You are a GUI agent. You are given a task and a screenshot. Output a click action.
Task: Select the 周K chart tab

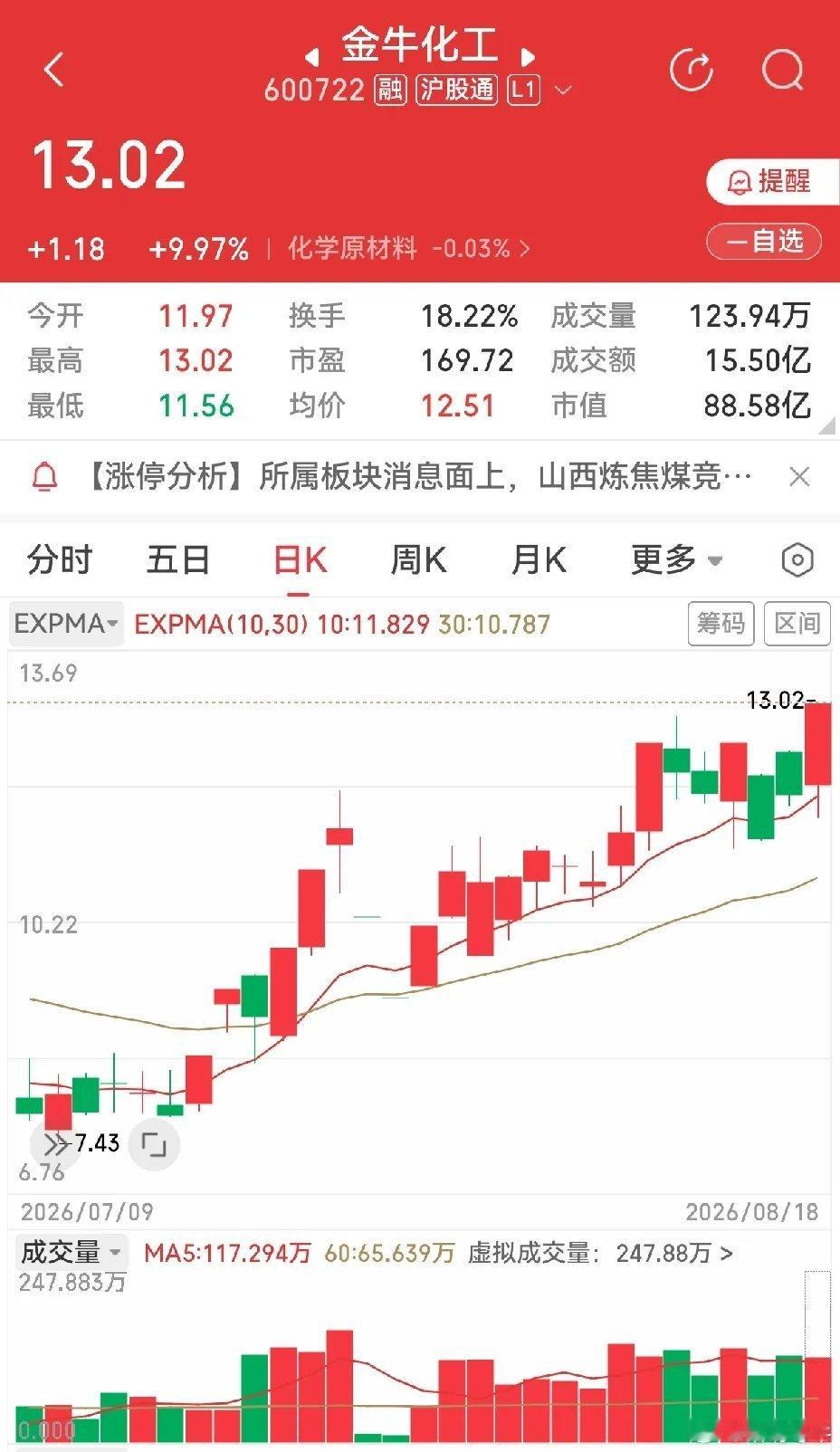(x=418, y=560)
